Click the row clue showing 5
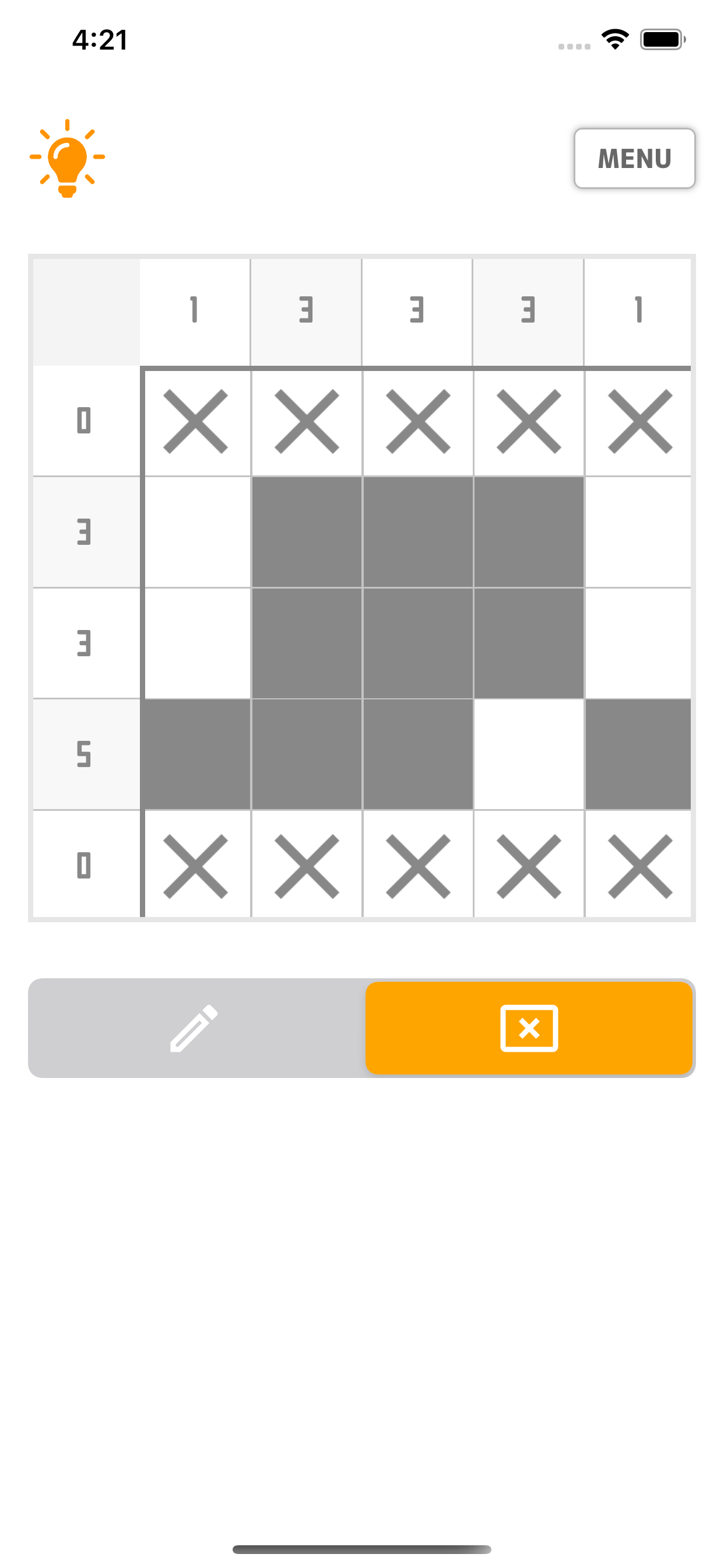This screenshot has height=1568, width=724. (x=85, y=755)
